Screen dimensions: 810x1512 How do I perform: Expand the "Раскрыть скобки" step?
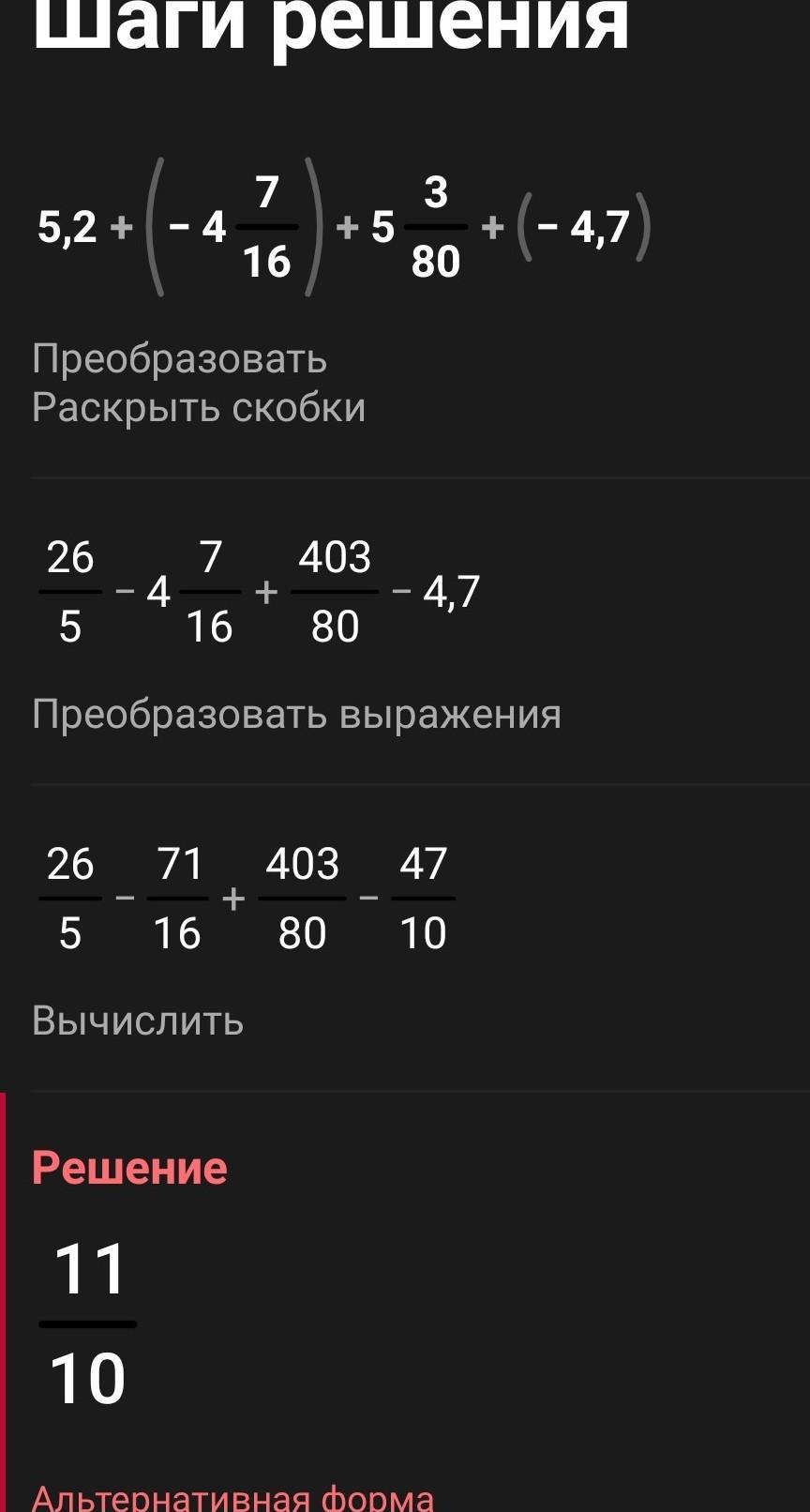pyautogui.click(x=199, y=408)
